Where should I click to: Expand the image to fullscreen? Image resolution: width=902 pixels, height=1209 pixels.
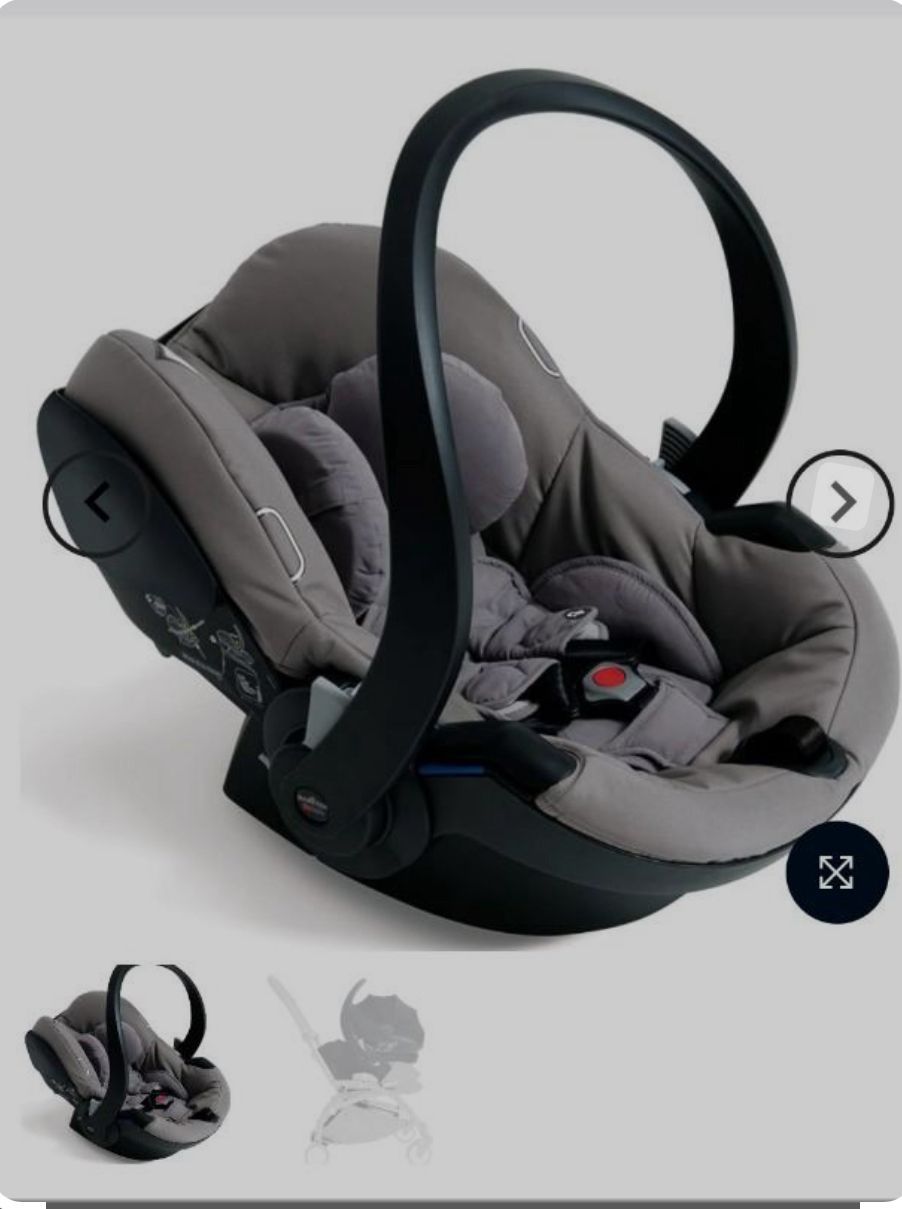click(x=836, y=872)
